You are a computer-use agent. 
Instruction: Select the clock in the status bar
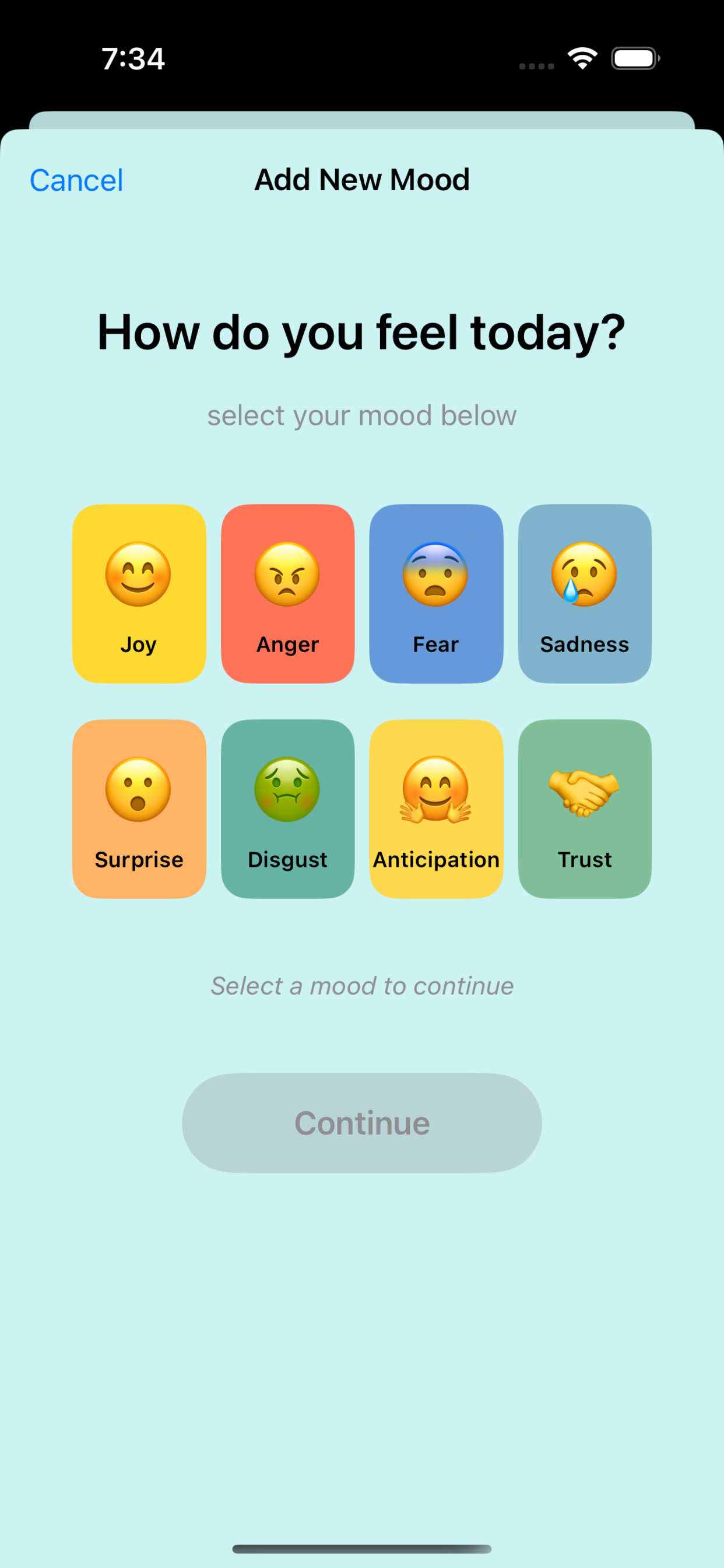(133, 58)
